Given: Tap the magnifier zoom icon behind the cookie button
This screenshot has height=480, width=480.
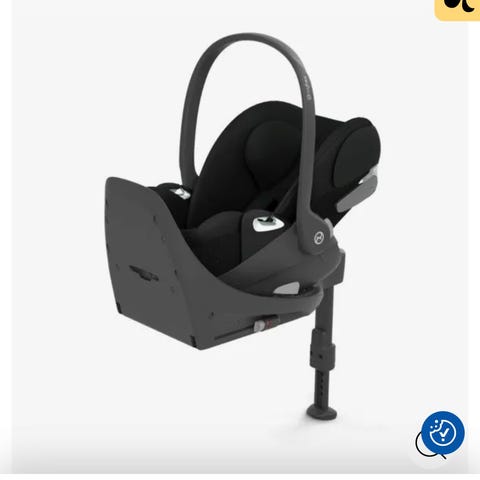Looking at the screenshot, I should click(428, 445).
